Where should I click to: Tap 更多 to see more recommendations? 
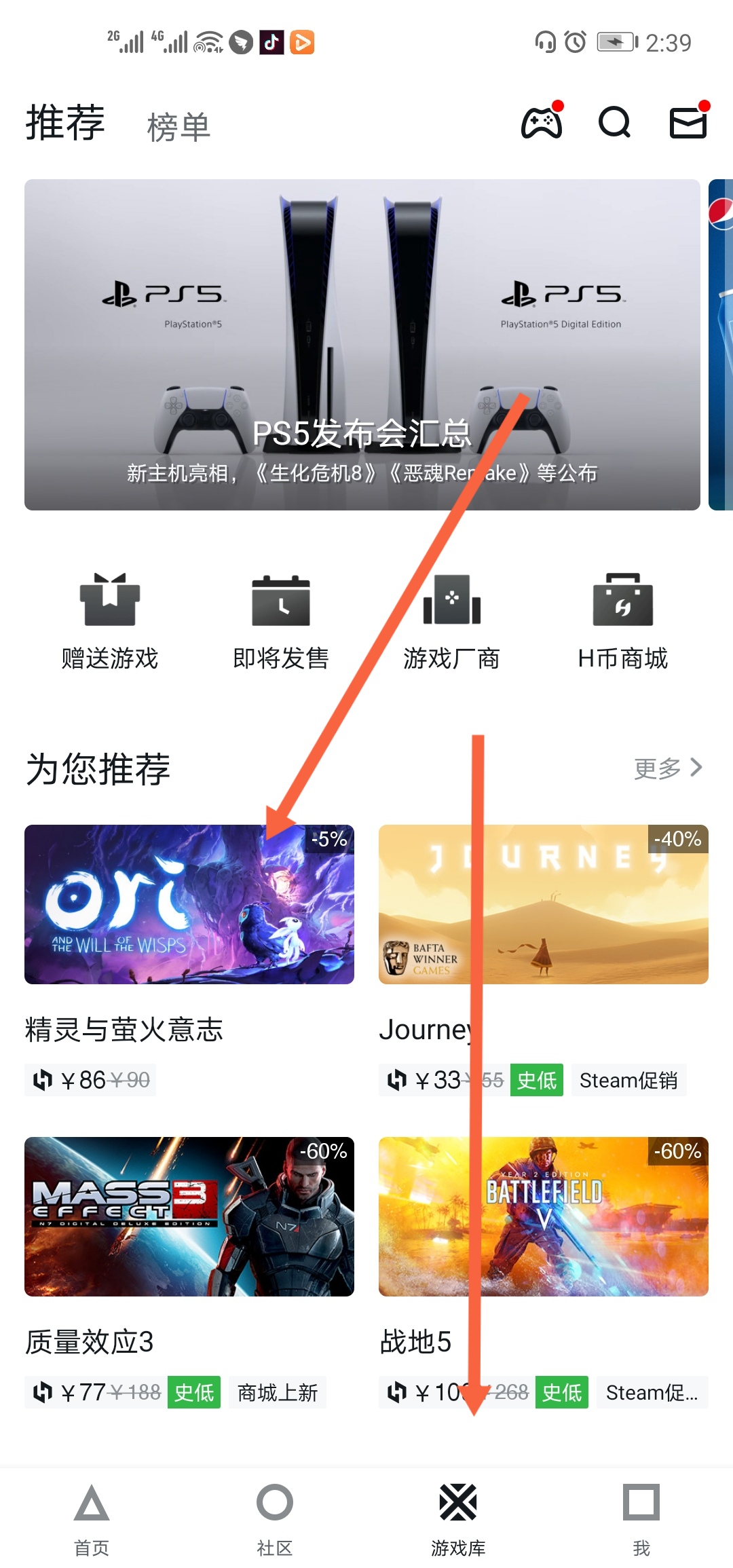pos(668,768)
